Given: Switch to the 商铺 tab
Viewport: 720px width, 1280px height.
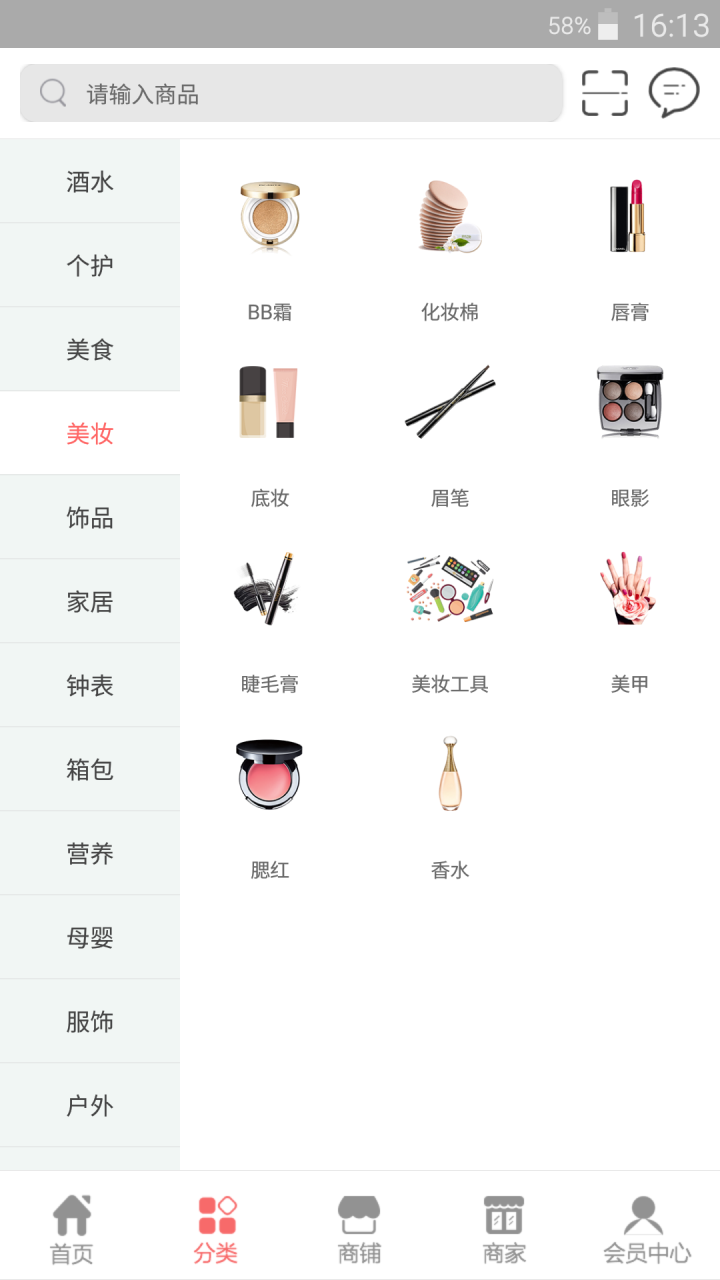Looking at the screenshot, I should (x=359, y=1228).
